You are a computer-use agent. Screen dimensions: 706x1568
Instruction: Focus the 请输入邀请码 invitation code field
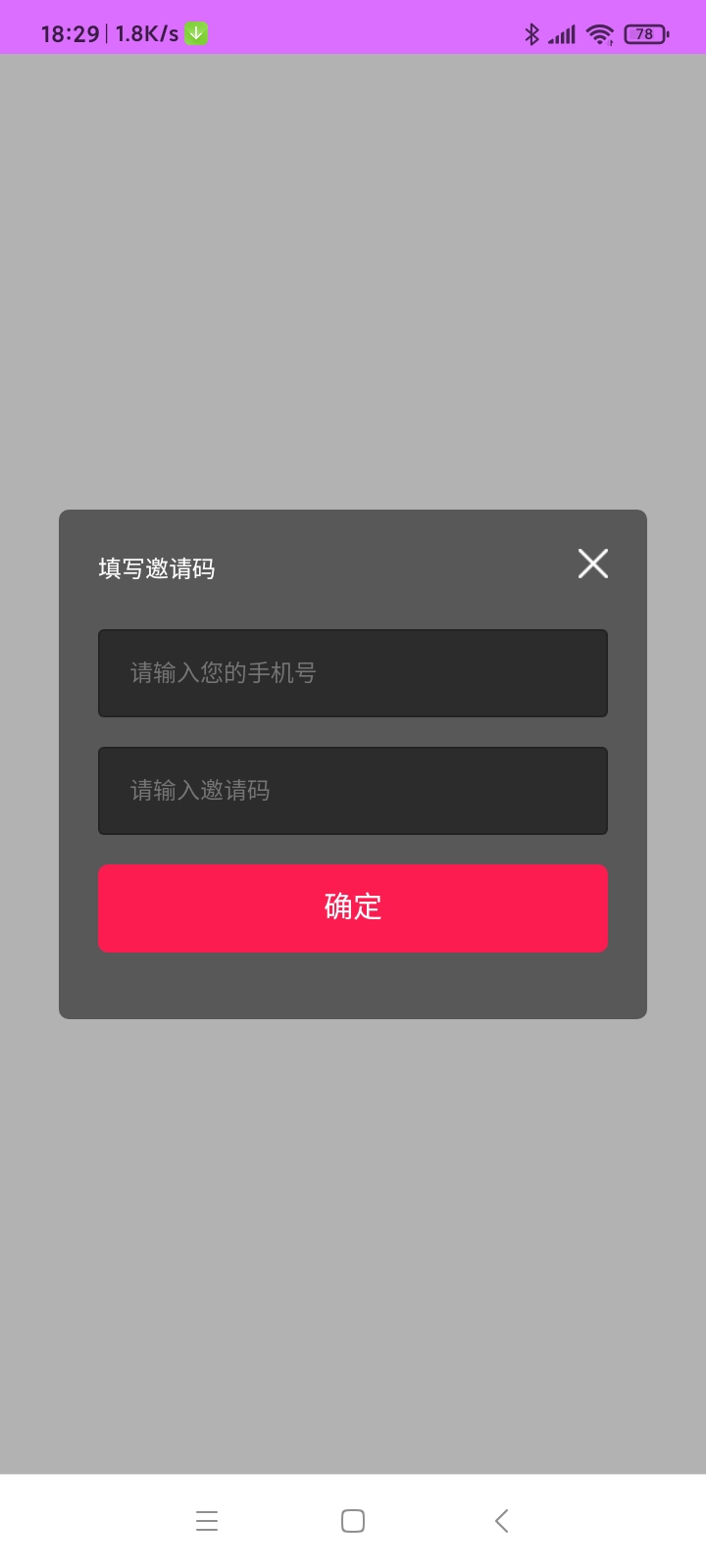pos(353,791)
